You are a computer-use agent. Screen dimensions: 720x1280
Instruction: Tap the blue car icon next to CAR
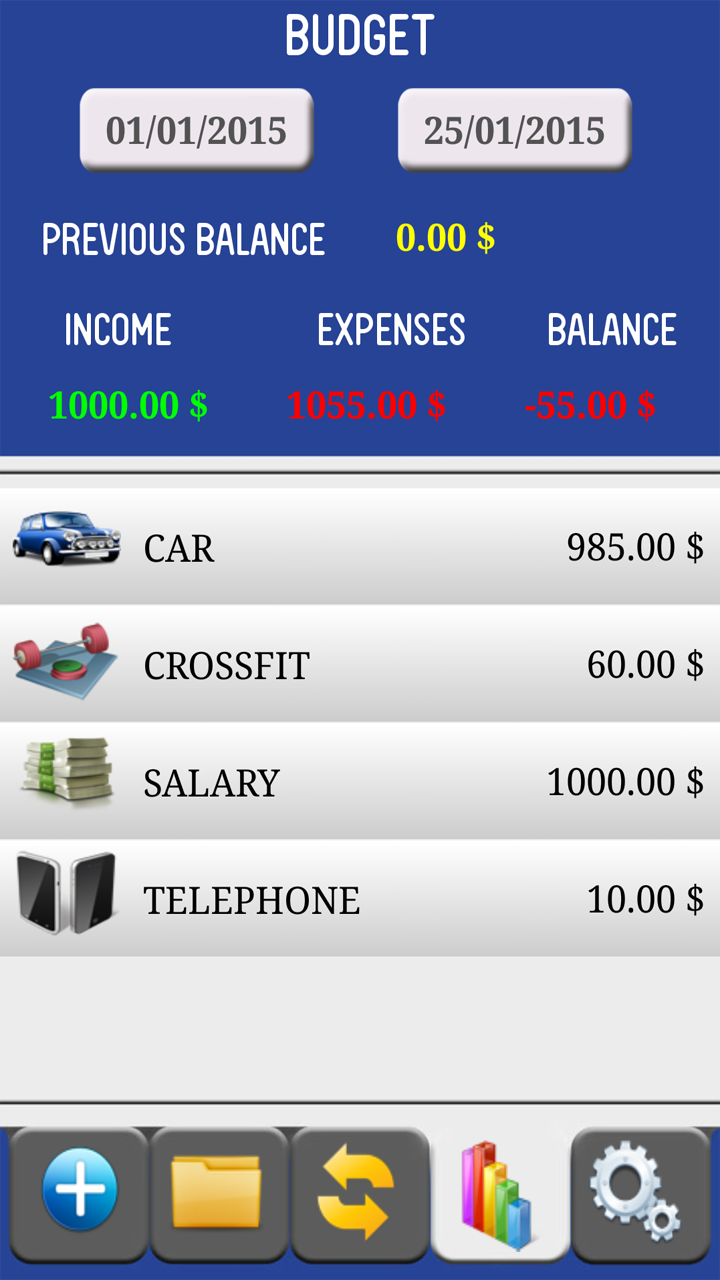[x=65, y=545]
